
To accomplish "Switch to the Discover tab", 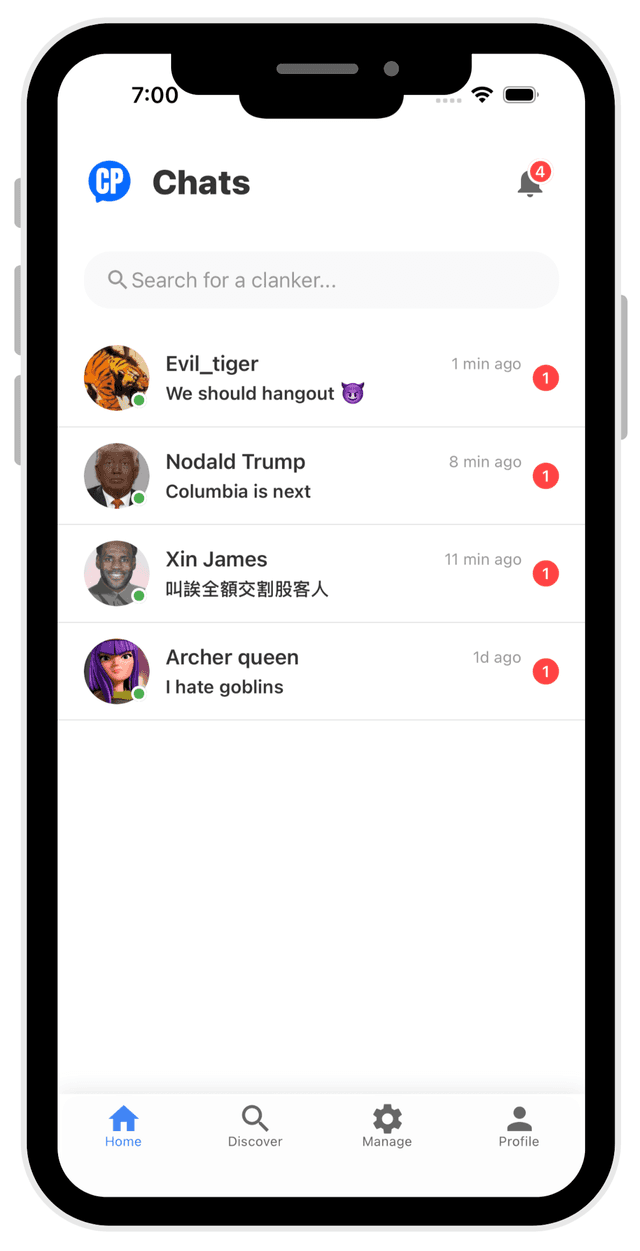I will point(255,1126).
